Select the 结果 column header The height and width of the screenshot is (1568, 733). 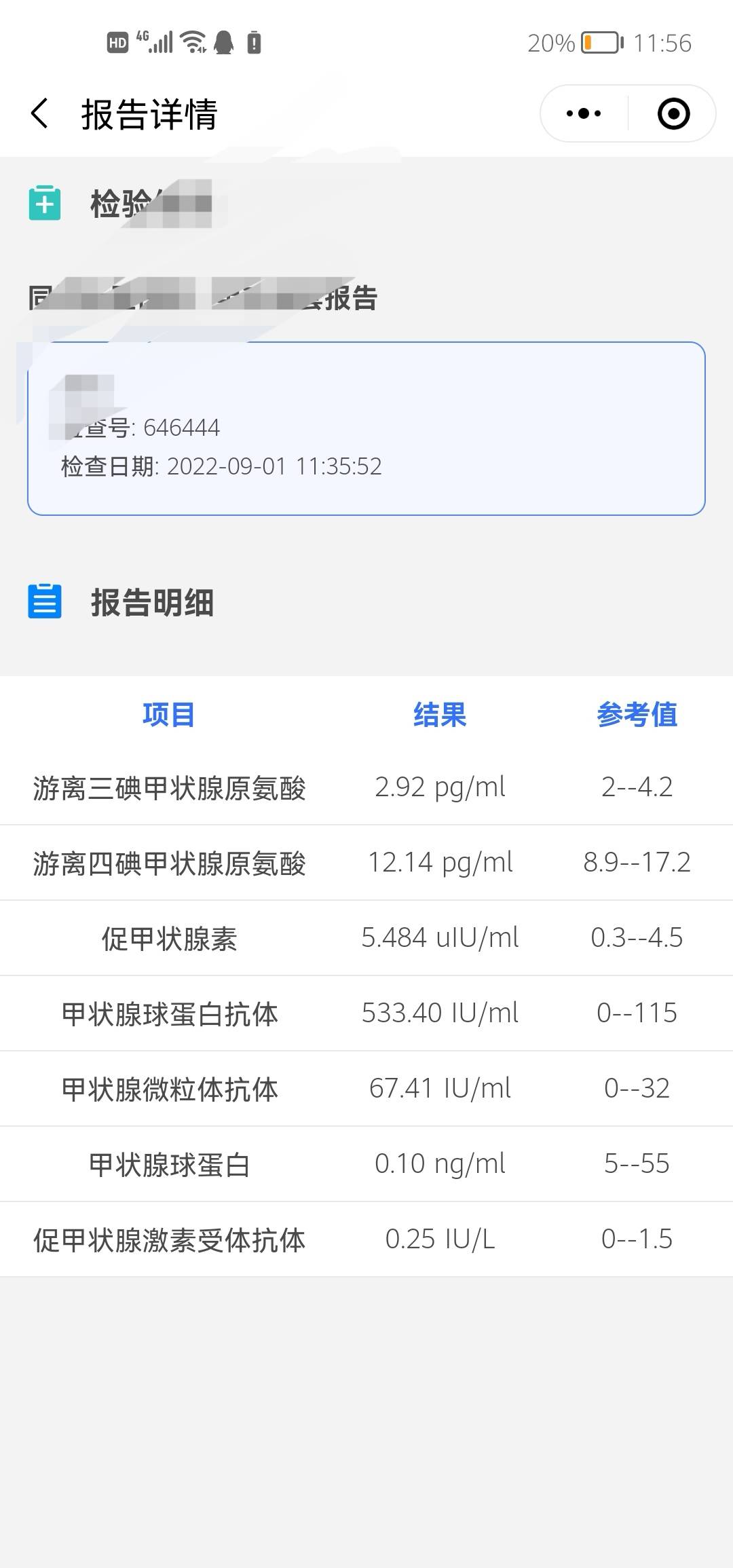click(x=439, y=714)
